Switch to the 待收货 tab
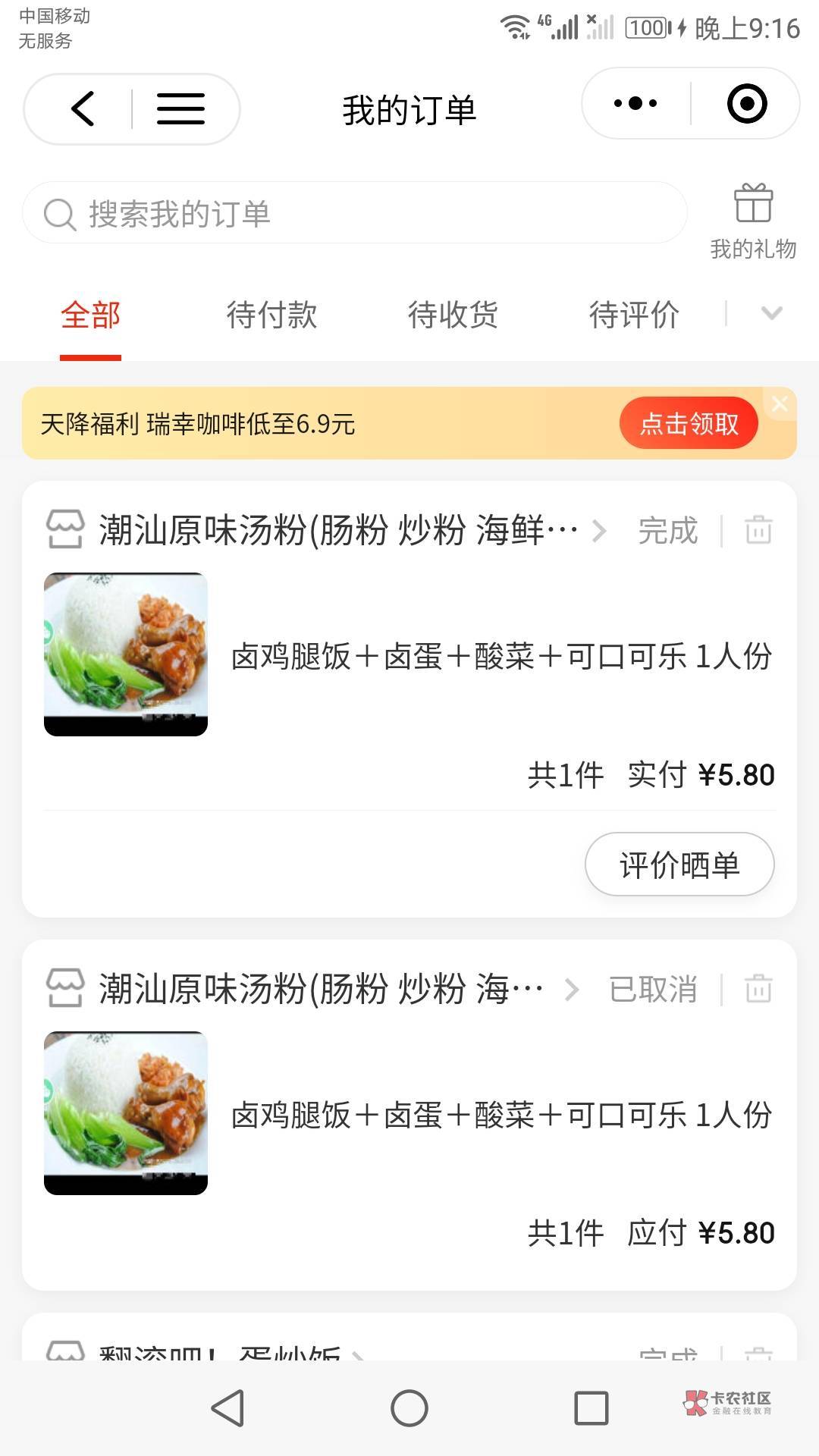The width and height of the screenshot is (819, 1456). [453, 315]
